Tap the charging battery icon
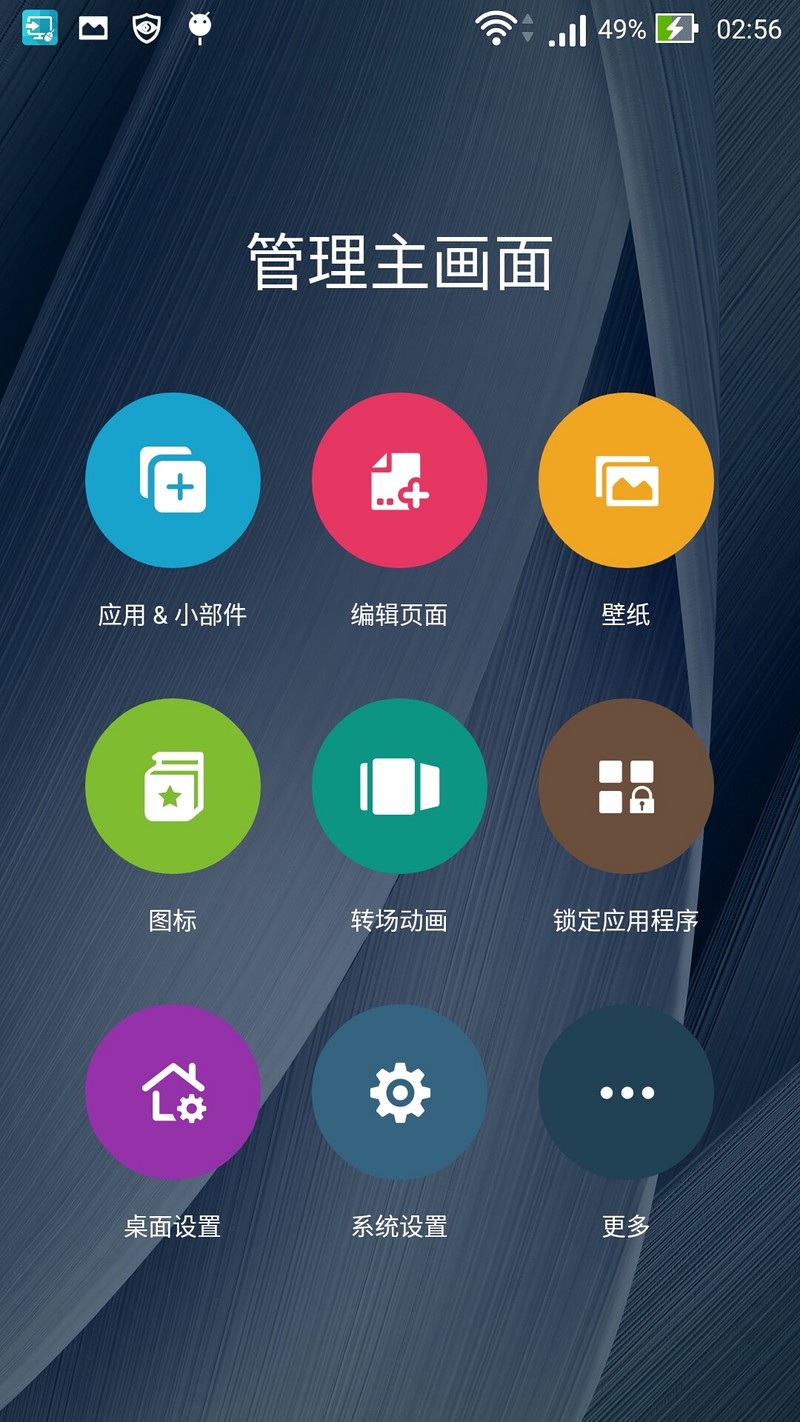800x1422 pixels. click(x=668, y=27)
